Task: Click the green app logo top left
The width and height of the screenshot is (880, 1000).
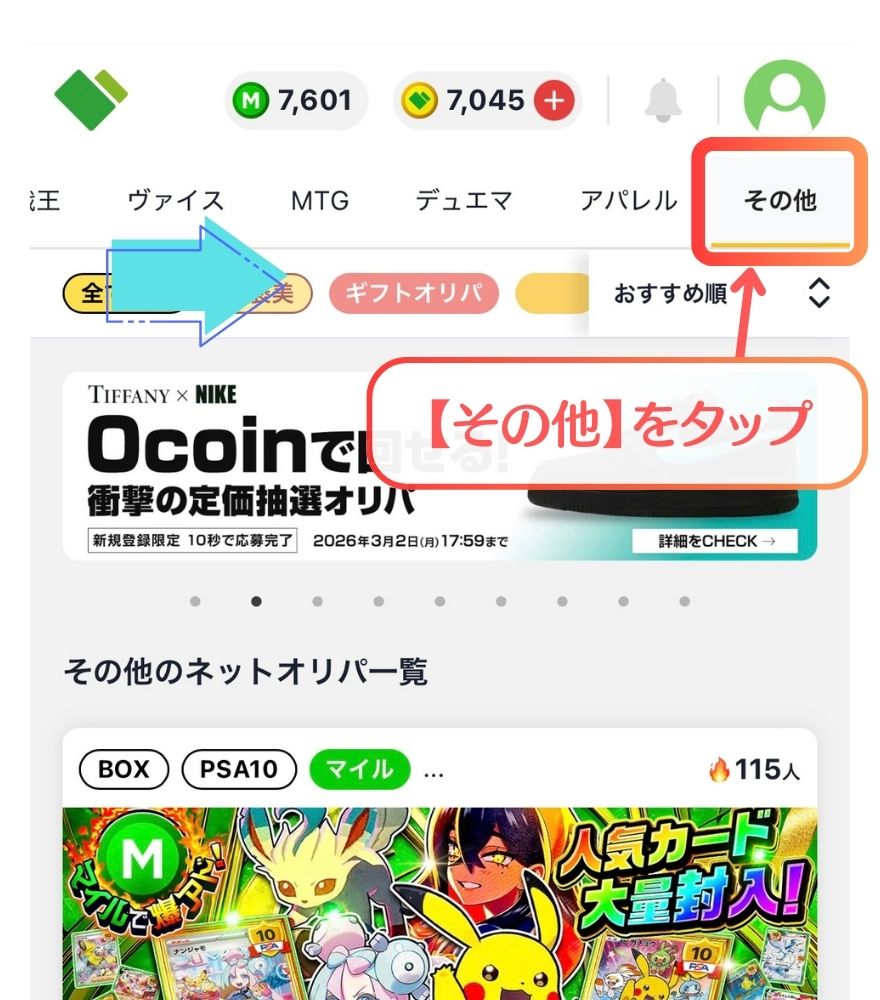Action: (x=88, y=97)
